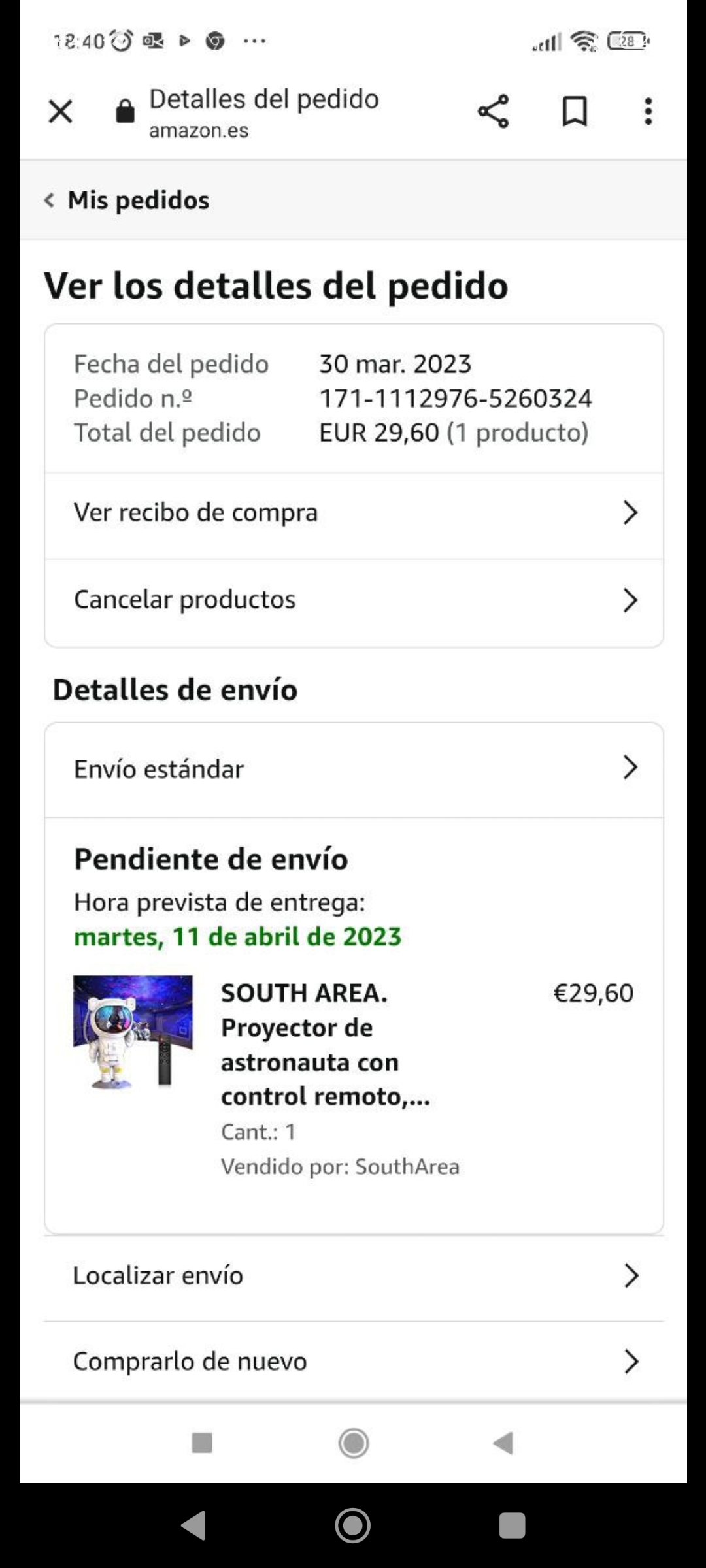Tap Localizar envío to track shipment
Screen dimensions: 706x1568
point(354,1275)
